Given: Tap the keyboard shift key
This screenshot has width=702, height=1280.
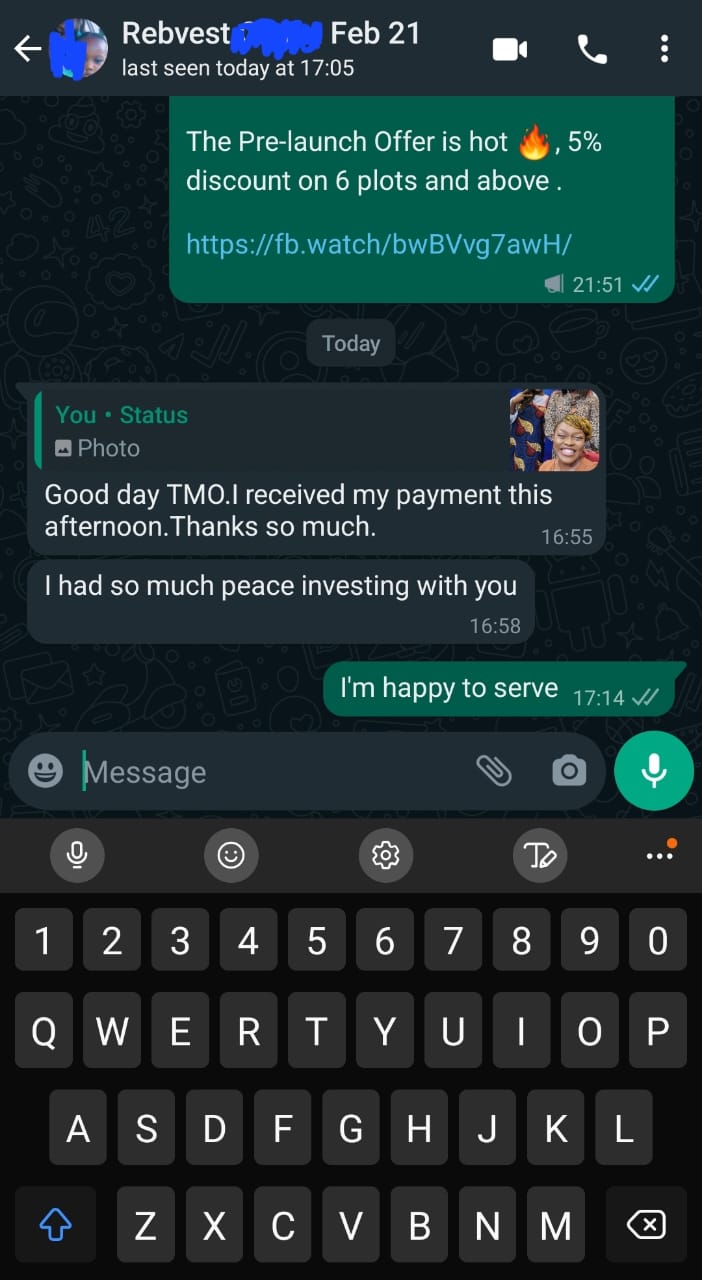Looking at the screenshot, I should coord(55,1225).
